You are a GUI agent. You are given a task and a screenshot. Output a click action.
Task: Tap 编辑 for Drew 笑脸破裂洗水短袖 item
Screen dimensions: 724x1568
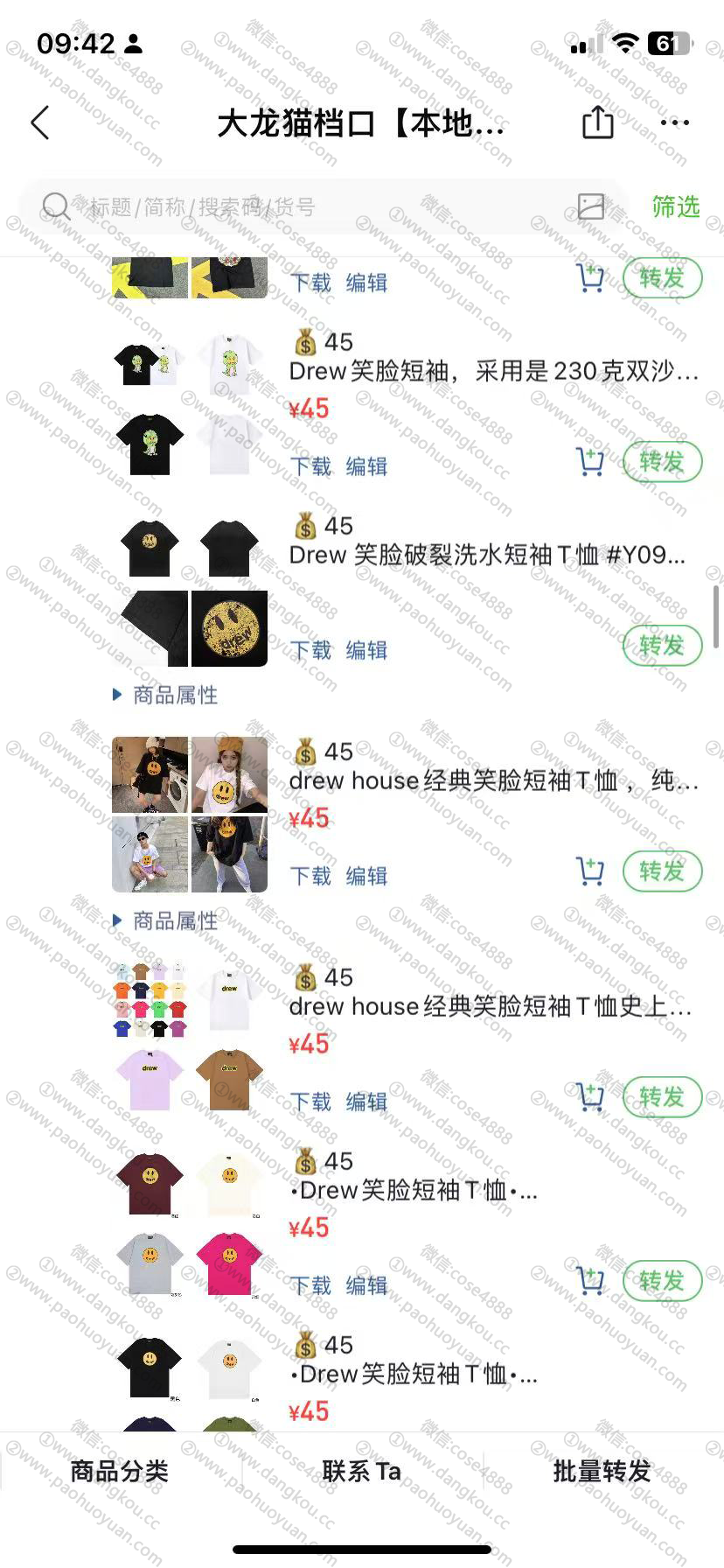(x=366, y=650)
